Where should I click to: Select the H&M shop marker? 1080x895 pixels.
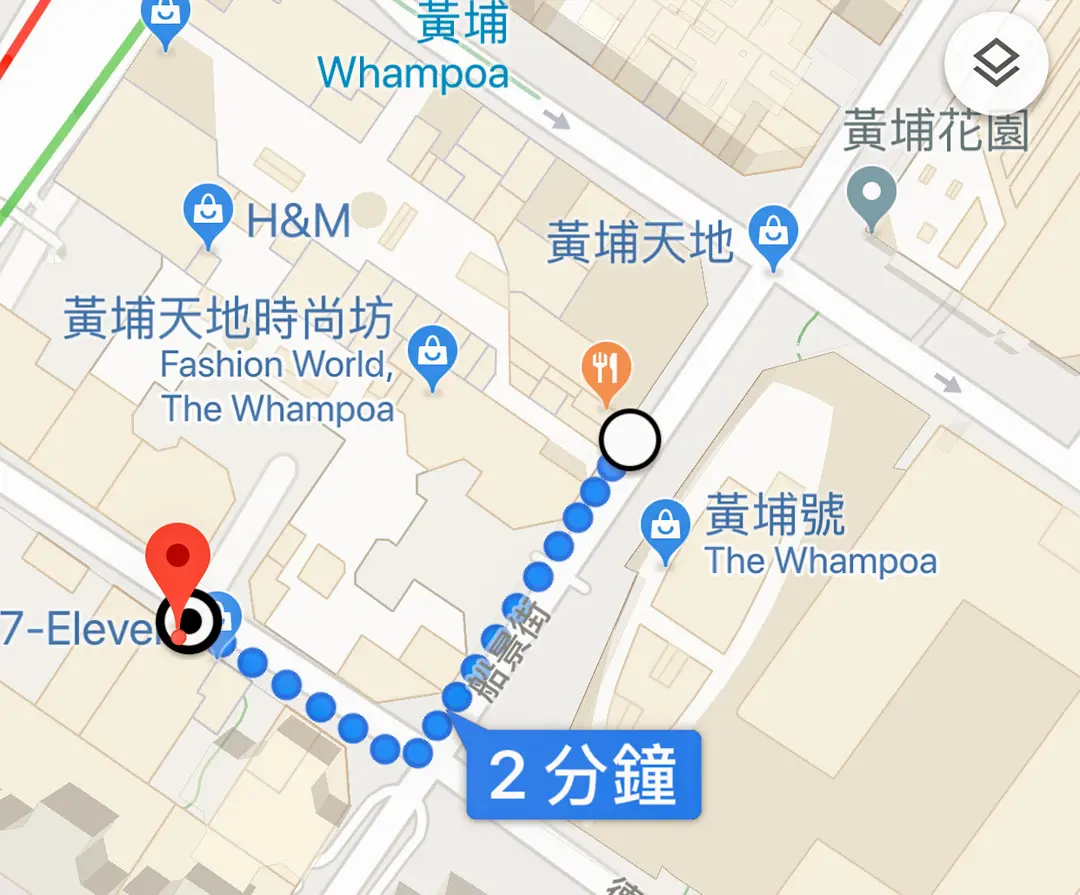coord(208,215)
